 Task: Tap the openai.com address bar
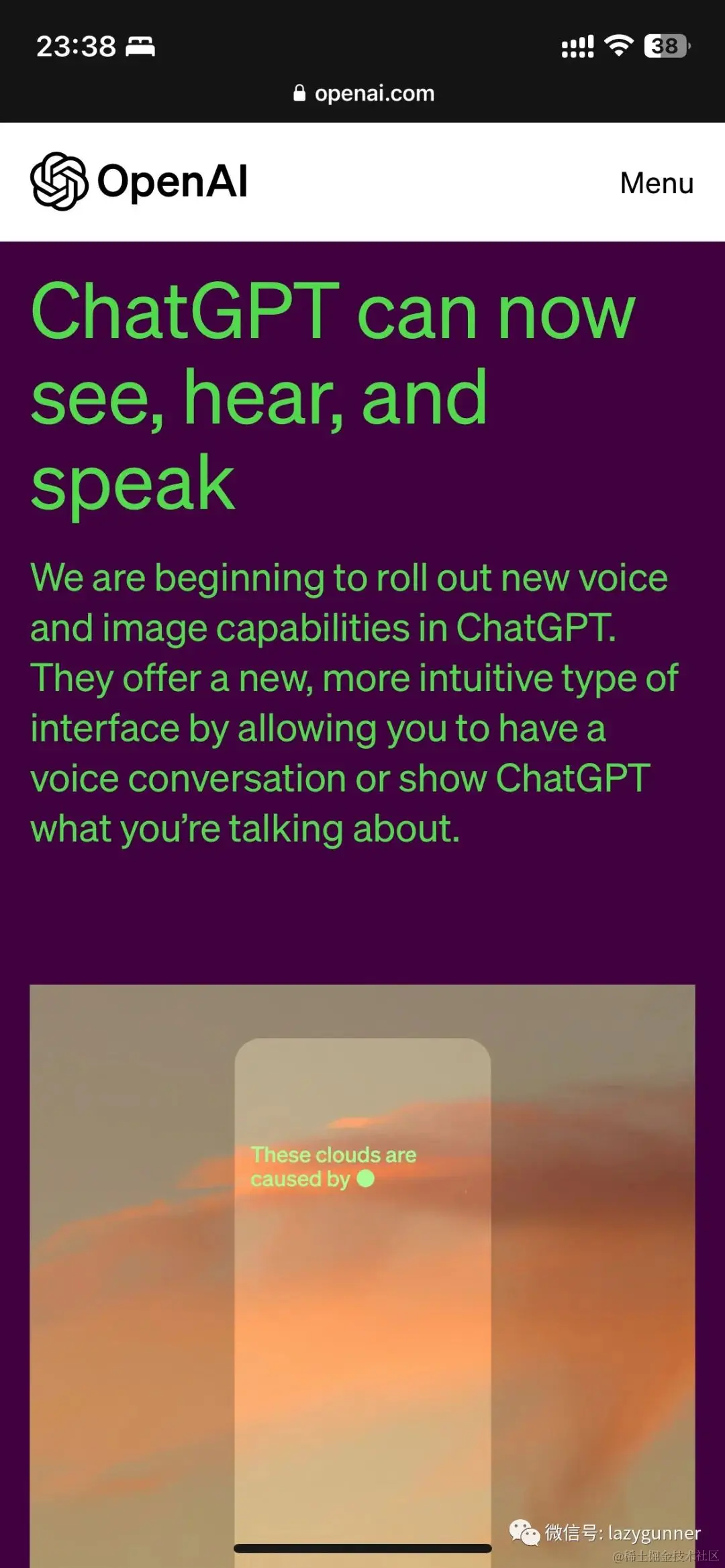(x=364, y=93)
